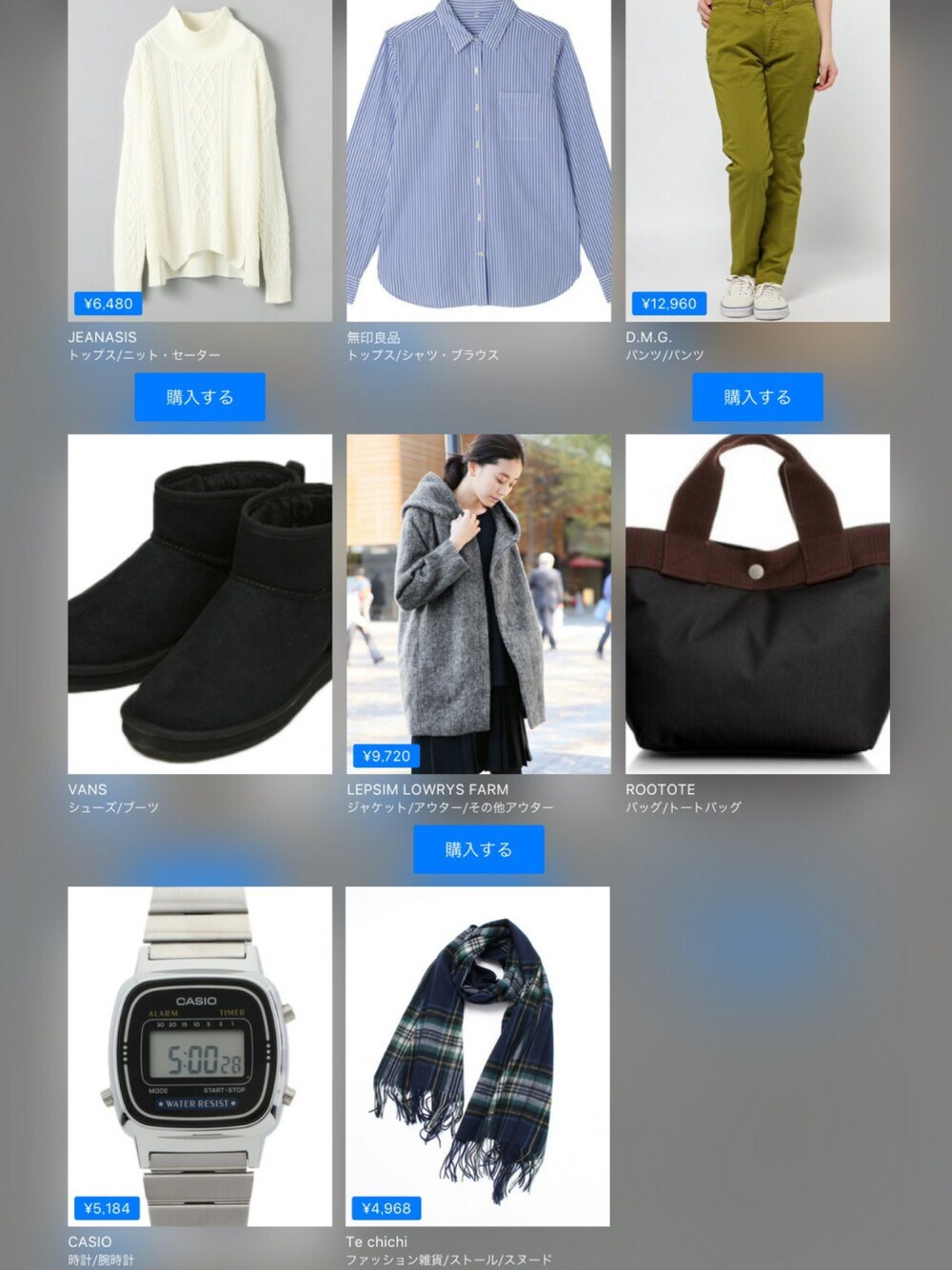Open the LEPSIM LOWRYS FARM gray coat item

coord(478,605)
